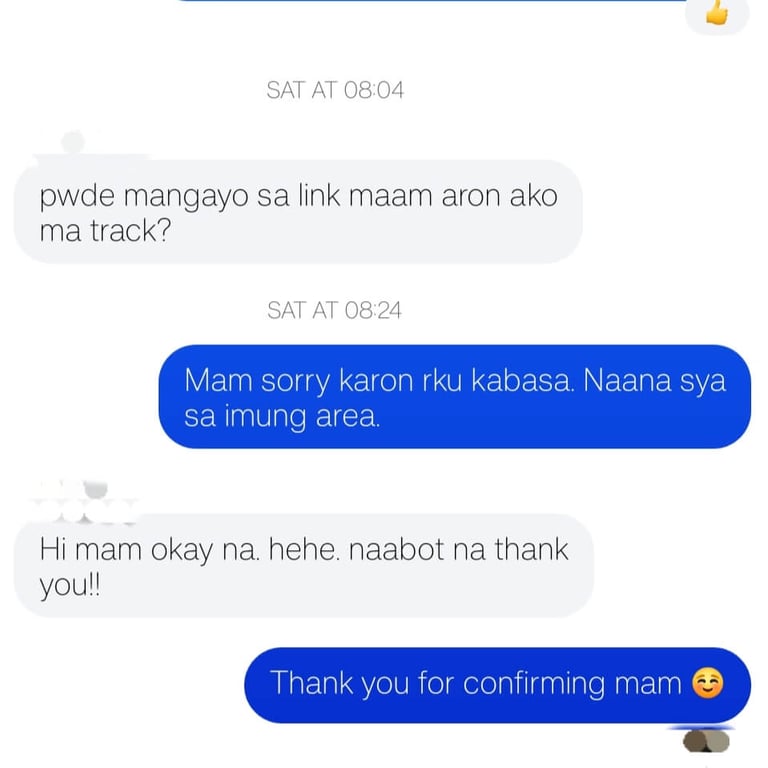768x768 pixels.
Task: Tap the 'Hi mam okay na' message bubble
Action: tap(303, 565)
